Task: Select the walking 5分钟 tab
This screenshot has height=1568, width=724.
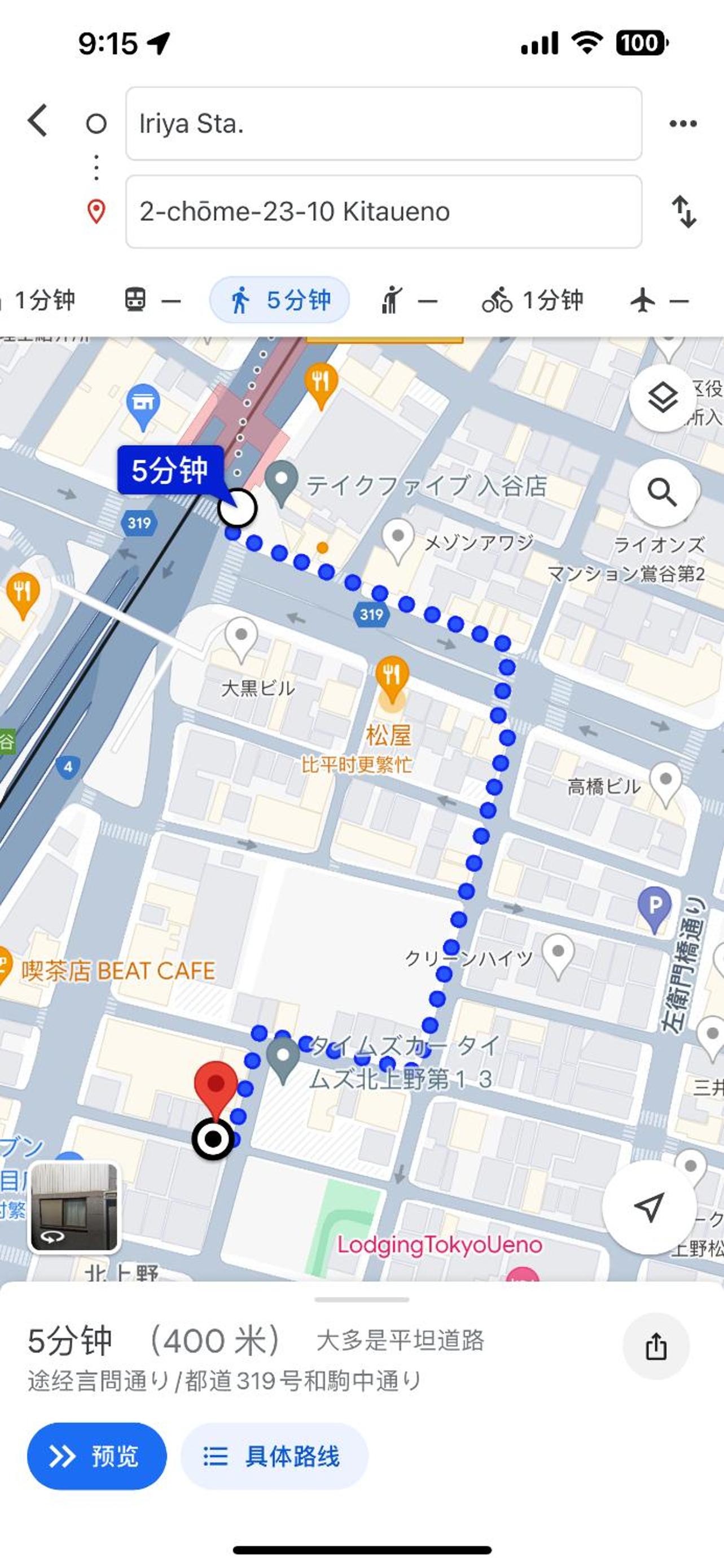Action: 280,300
